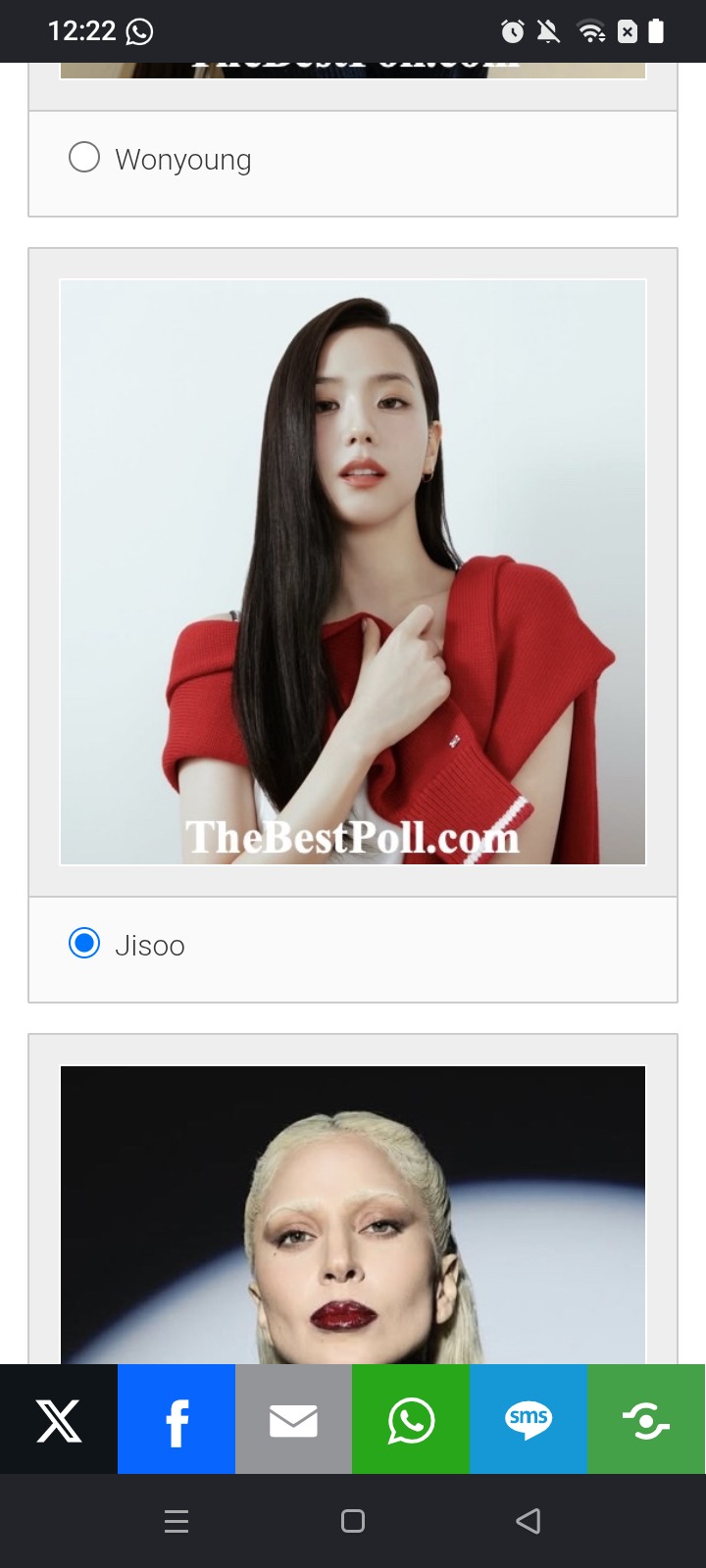This screenshot has width=706, height=1568.
Task: Share the poll via SMS
Action: tap(529, 1419)
